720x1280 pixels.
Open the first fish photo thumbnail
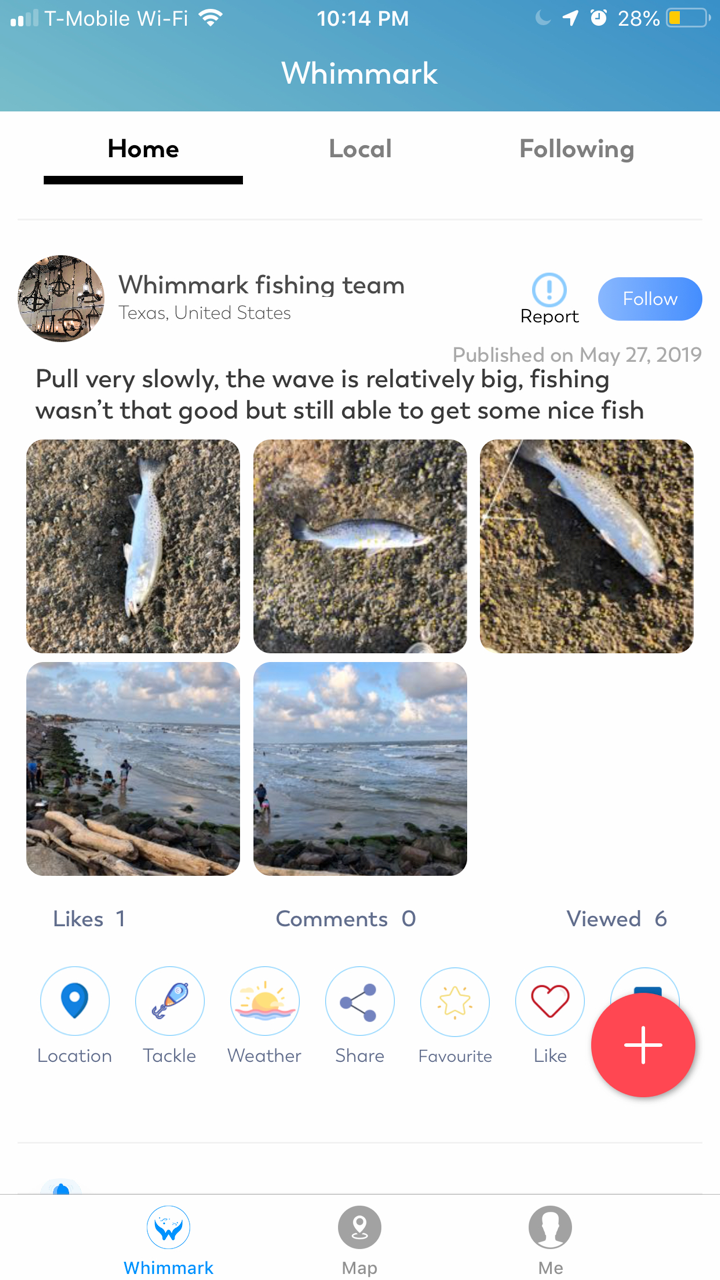[132, 546]
